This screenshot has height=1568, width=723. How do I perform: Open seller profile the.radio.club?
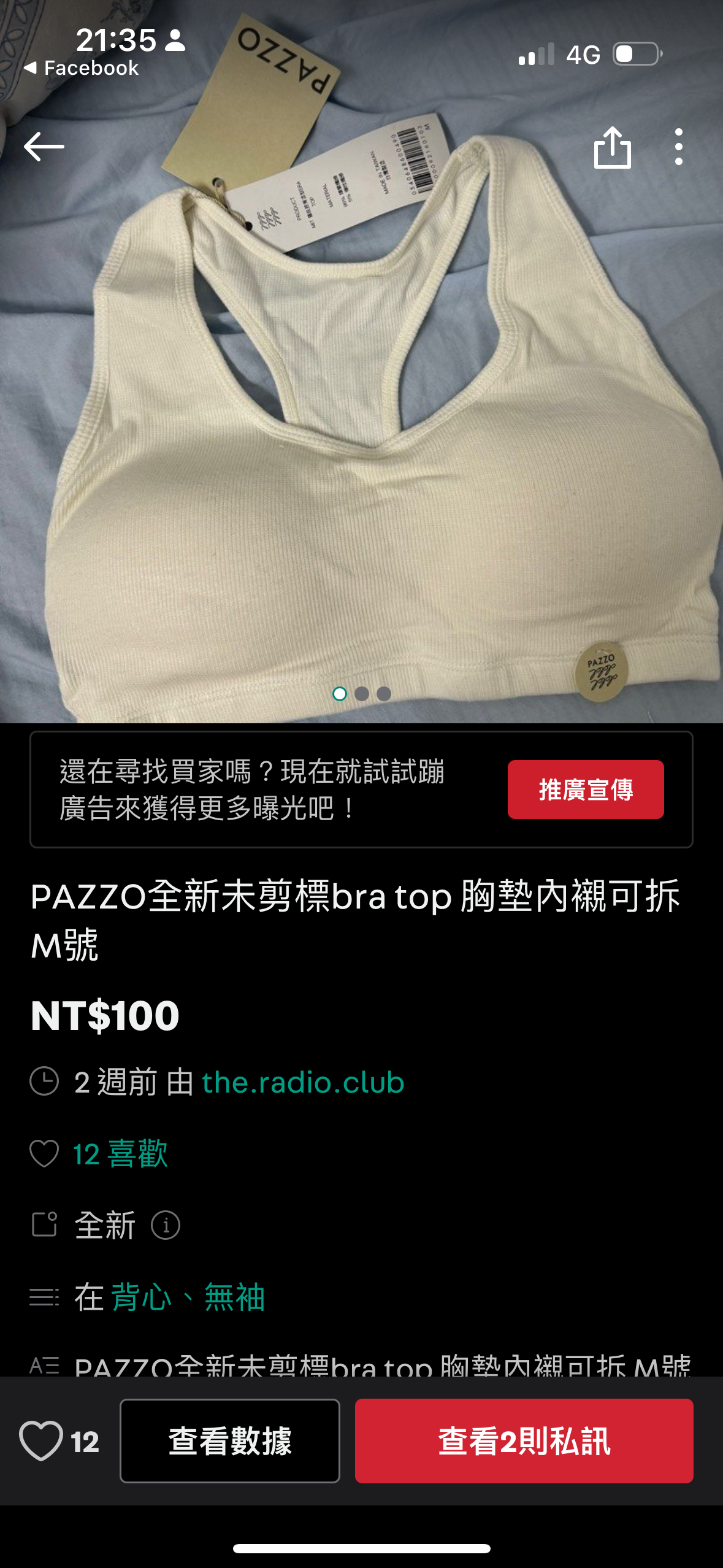(x=303, y=1082)
